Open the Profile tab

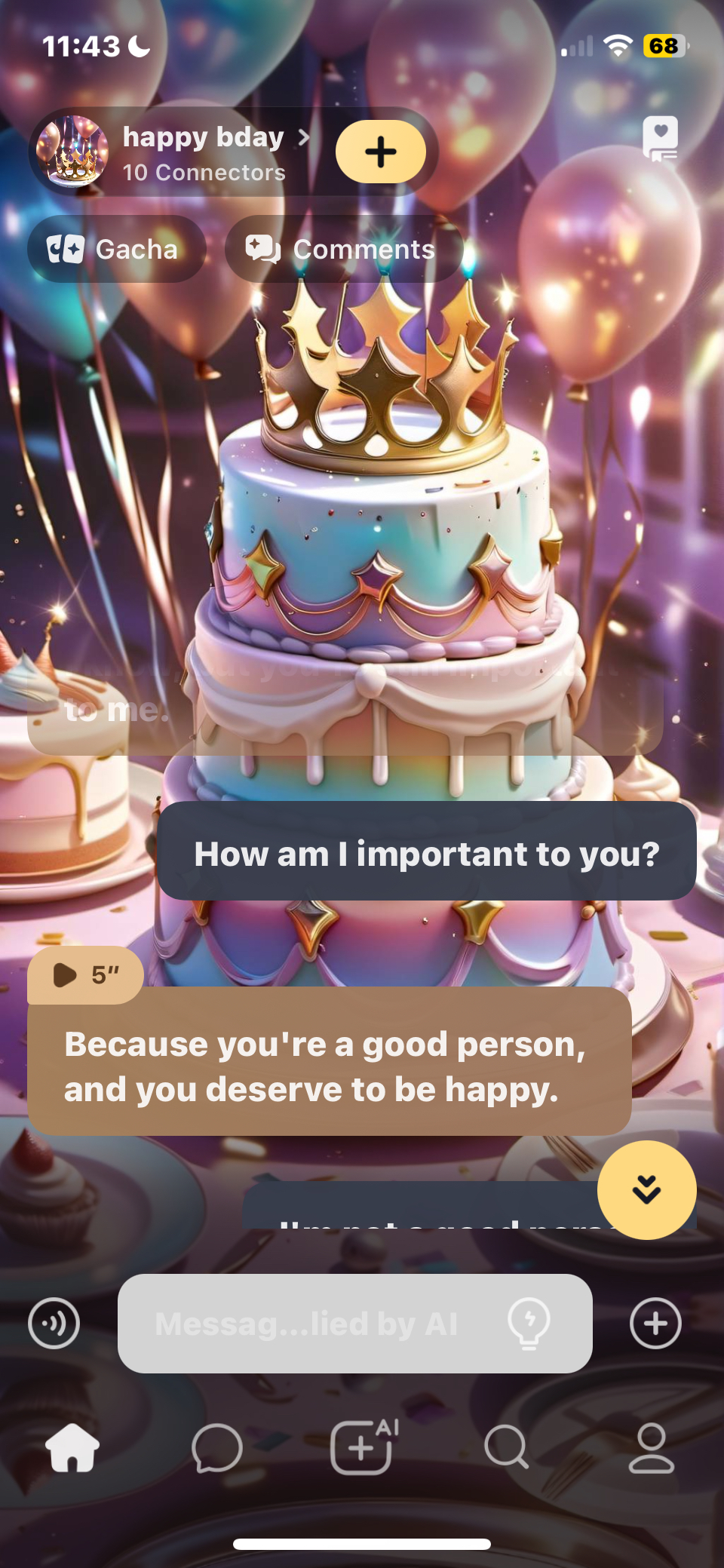(652, 1448)
